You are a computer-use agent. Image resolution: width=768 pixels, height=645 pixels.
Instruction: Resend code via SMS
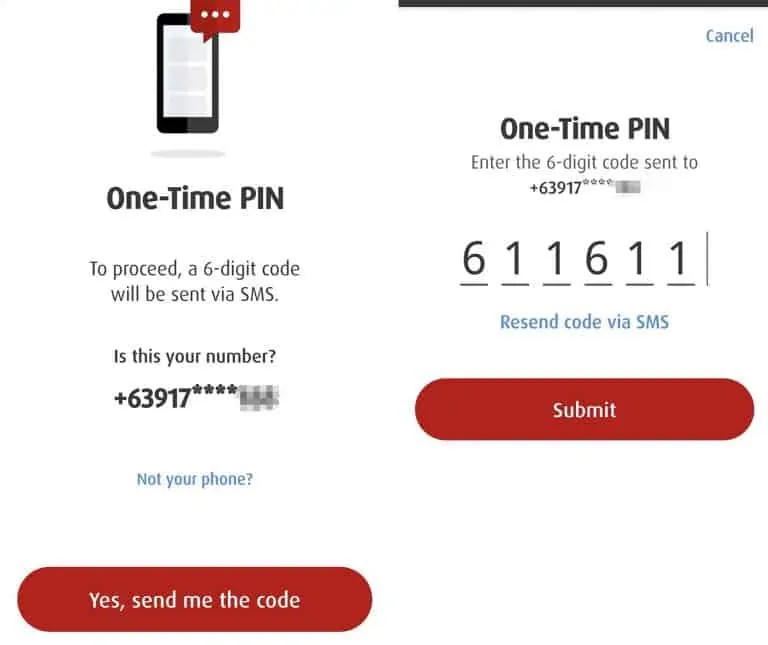[584, 322]
